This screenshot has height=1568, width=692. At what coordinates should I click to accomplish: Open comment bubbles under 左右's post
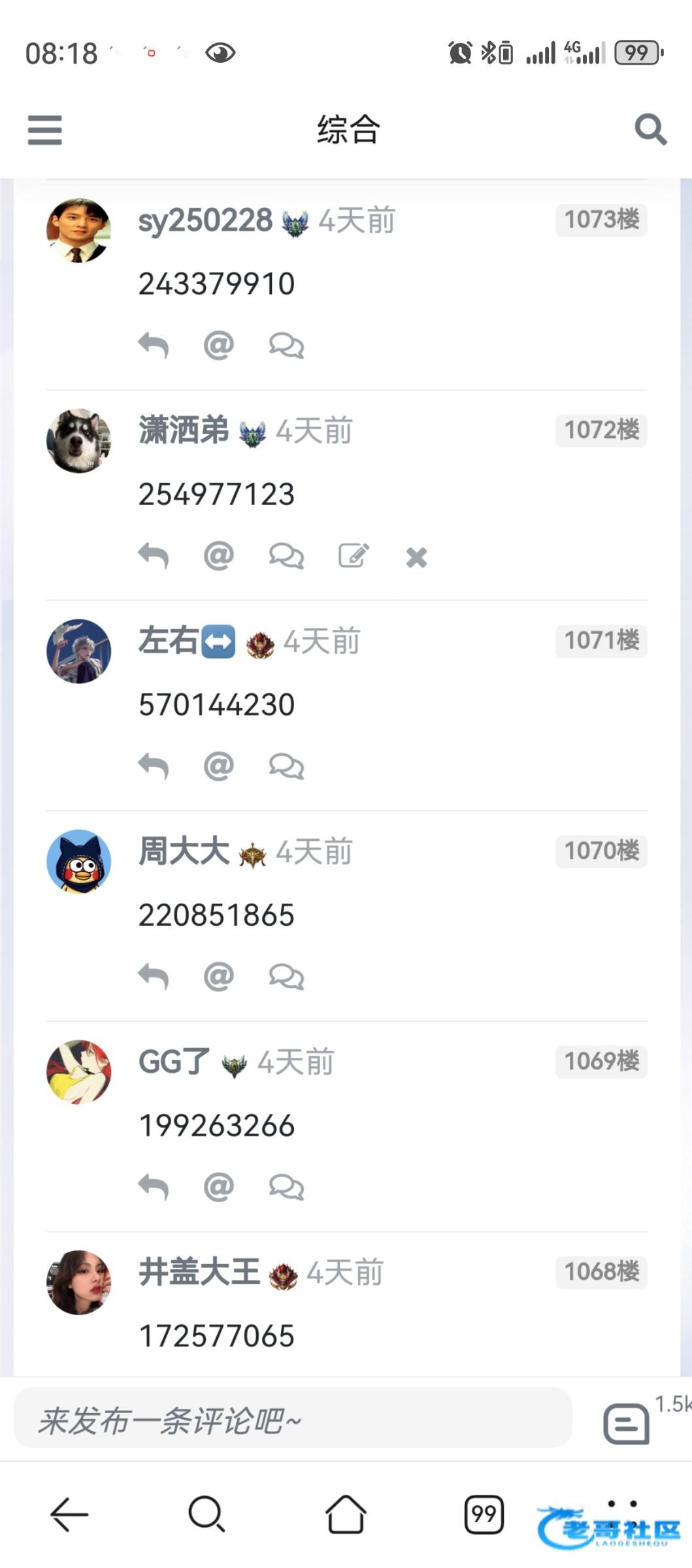[x=286, y=766]
